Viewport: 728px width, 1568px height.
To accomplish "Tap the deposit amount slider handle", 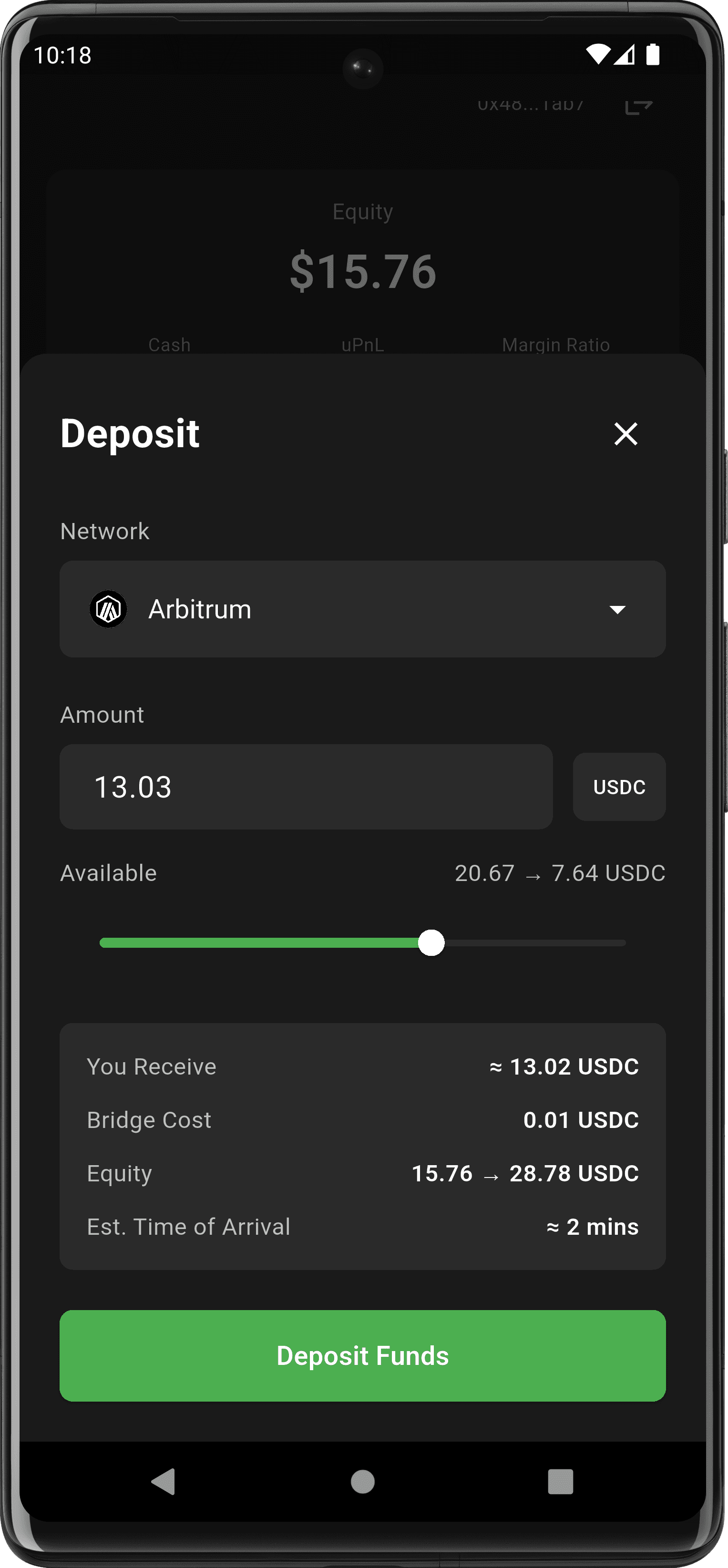I will (x=431, y=943).
